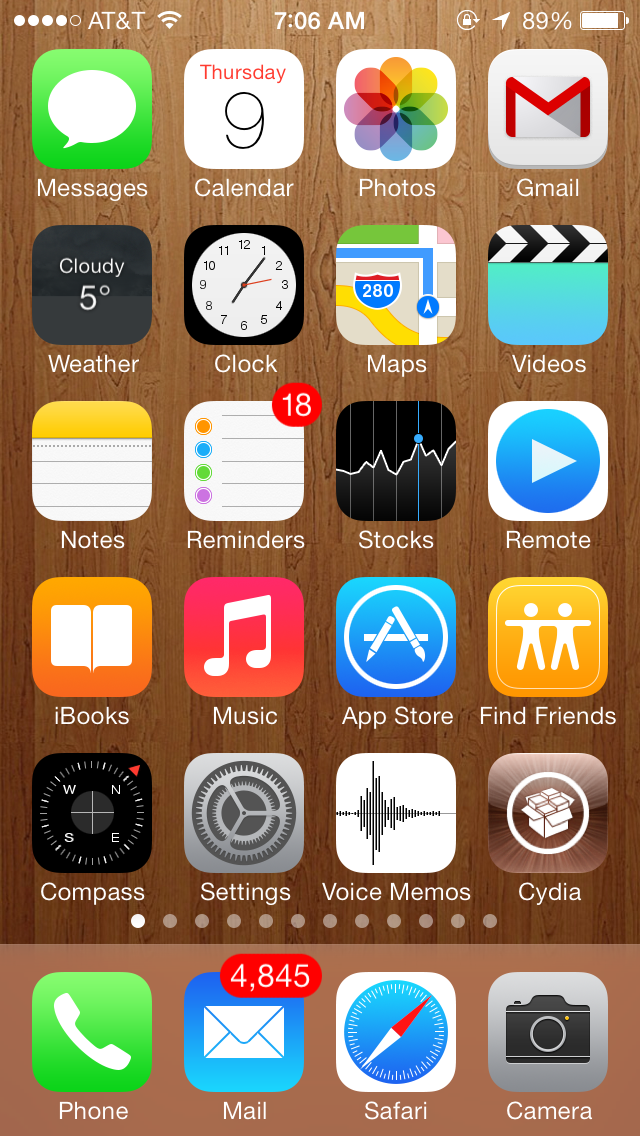Open the App Store

pyautogui.click(x=396, y=638)
